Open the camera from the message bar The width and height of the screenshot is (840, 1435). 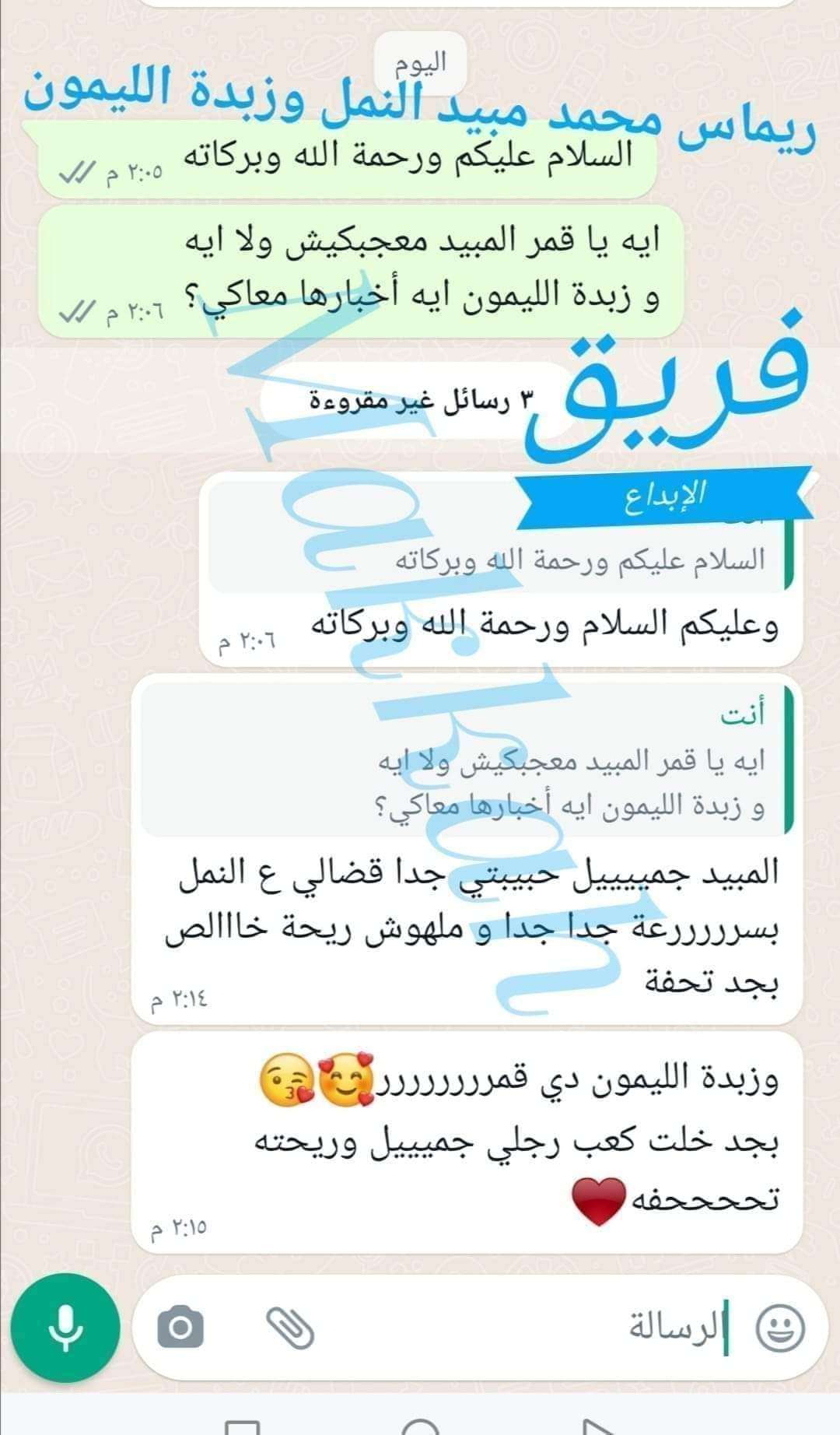point(180,1328)
